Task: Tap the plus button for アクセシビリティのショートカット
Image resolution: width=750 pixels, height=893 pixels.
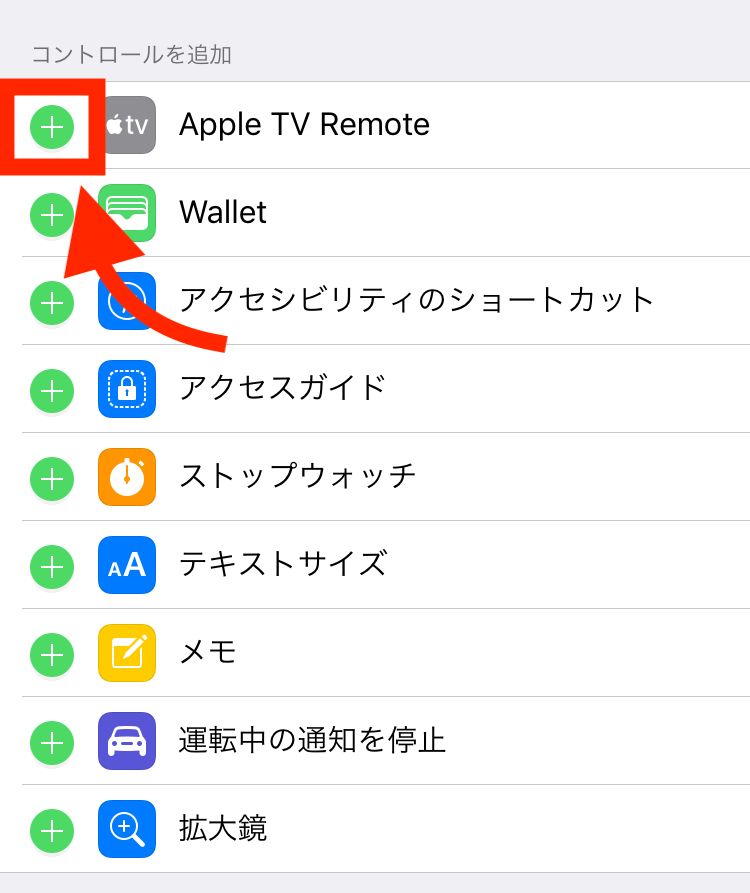Action: click(x=51, y=301)
